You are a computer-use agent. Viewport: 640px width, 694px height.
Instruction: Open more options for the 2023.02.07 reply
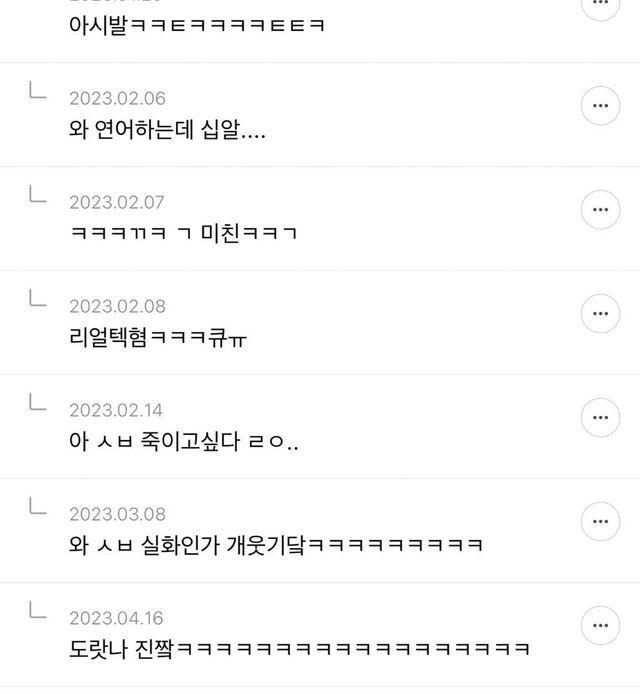click(600, 209)
